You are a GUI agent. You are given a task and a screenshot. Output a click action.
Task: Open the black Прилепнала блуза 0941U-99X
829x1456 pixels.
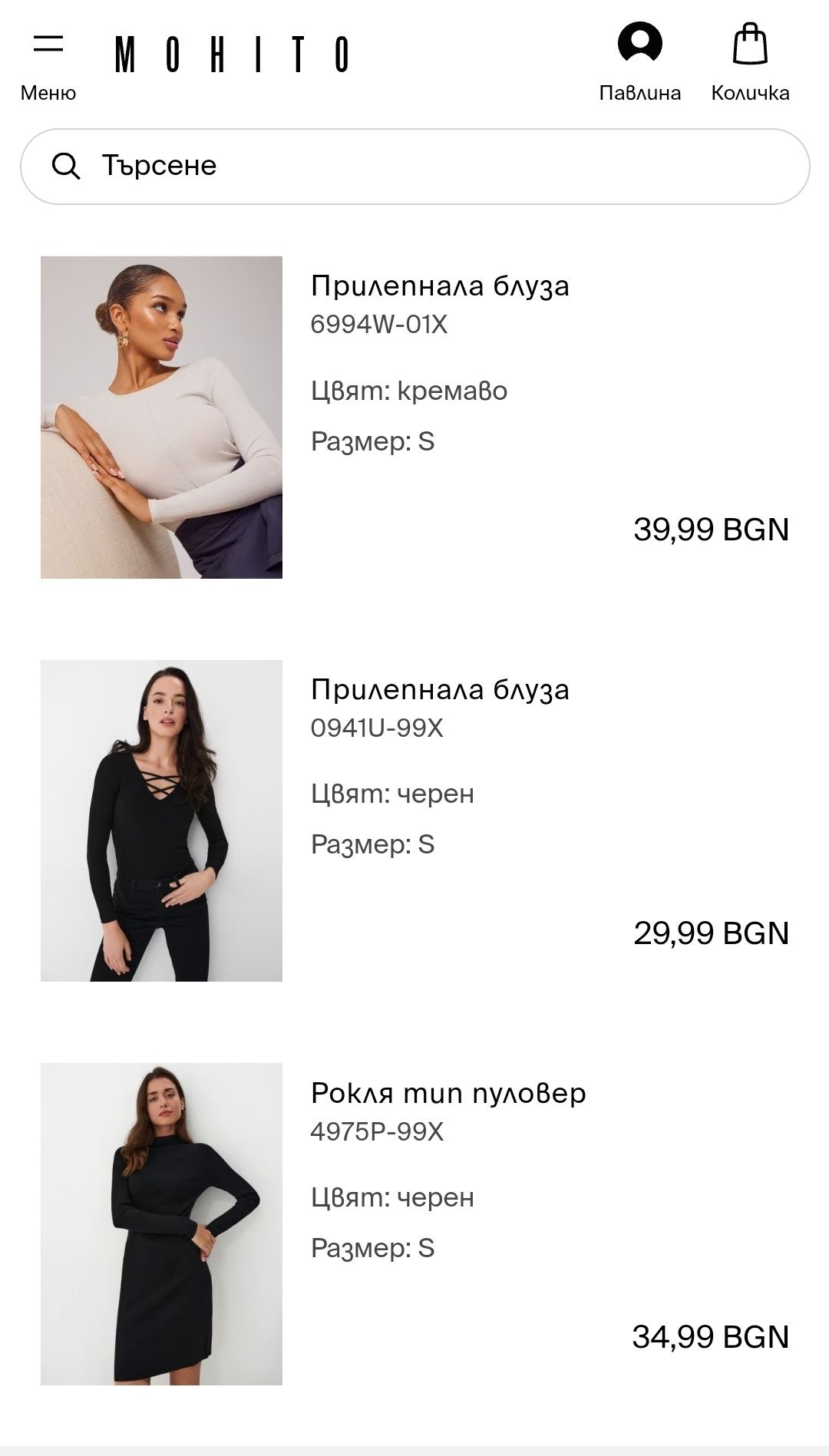point(440,689)
